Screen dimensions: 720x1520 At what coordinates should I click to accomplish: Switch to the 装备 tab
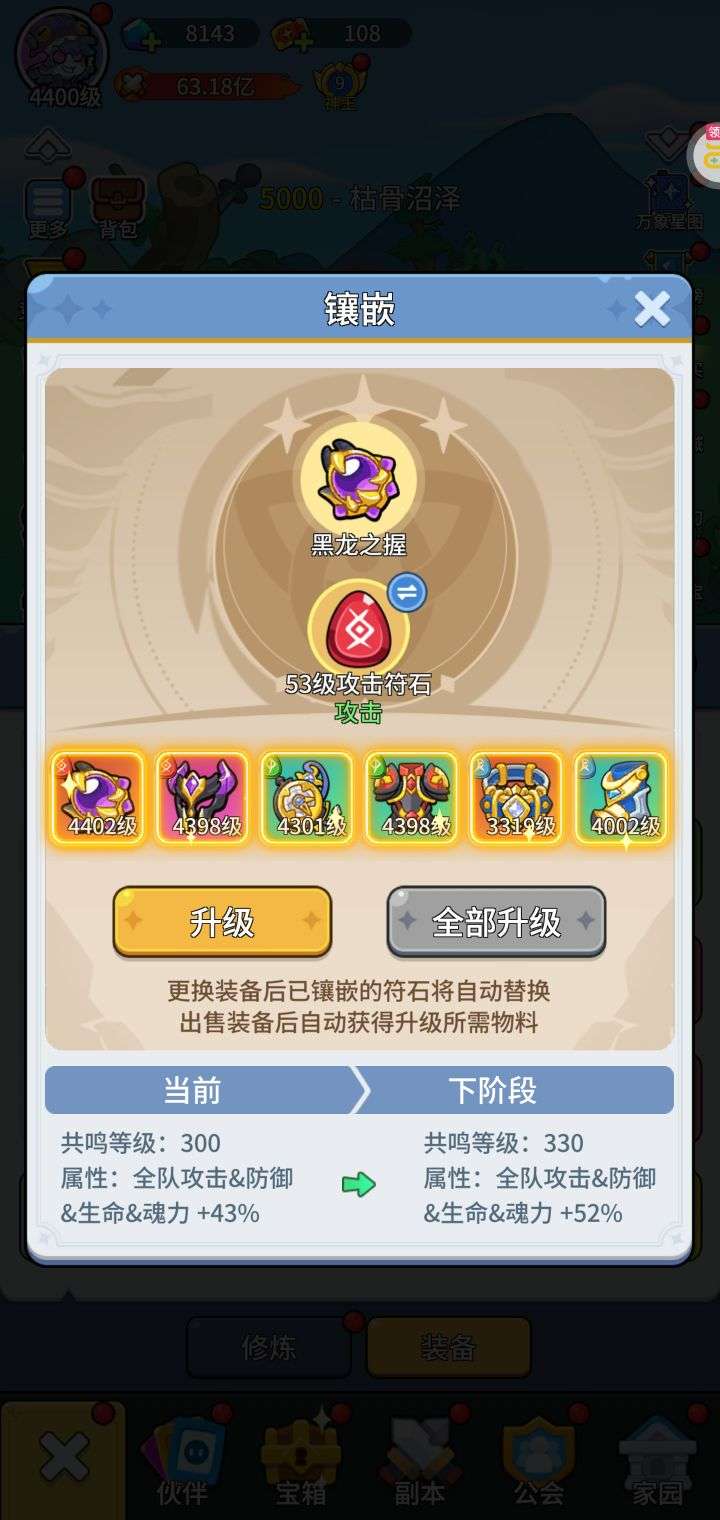coord(448,1347)
